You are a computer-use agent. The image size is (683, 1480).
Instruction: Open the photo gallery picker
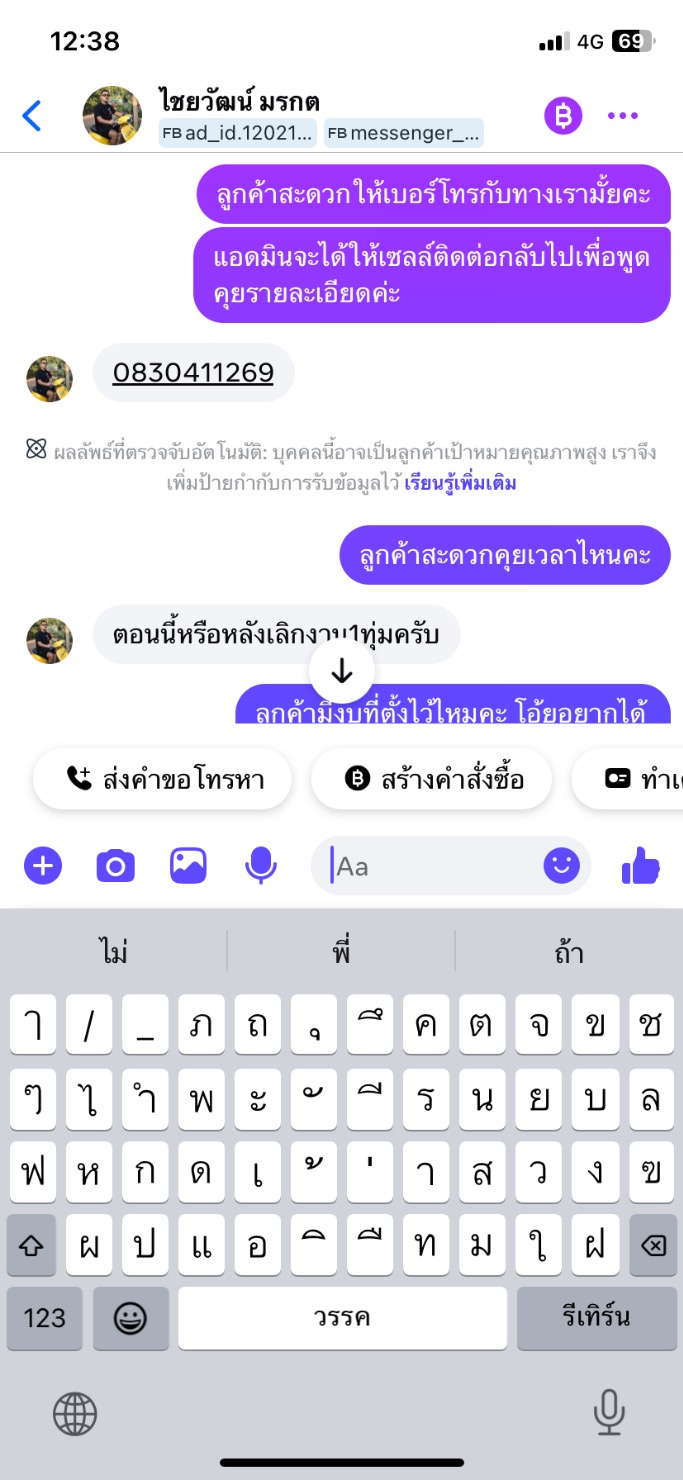tap(188, 865)
